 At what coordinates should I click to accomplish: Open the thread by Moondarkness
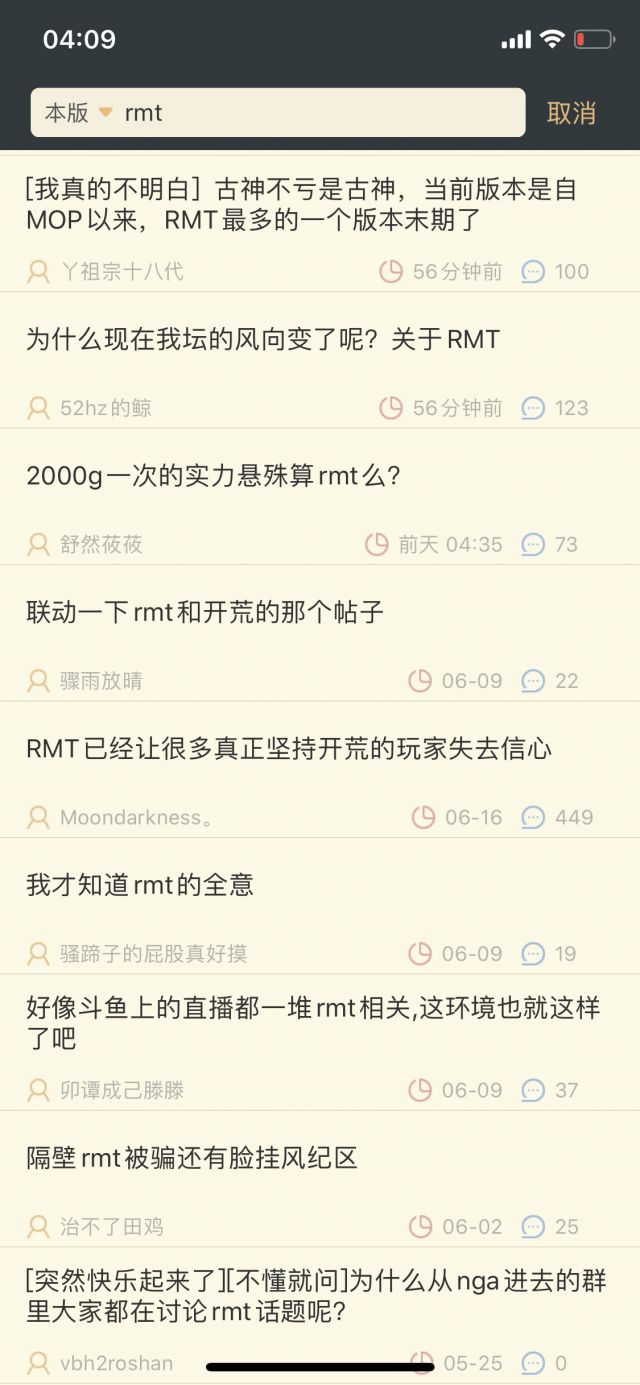pos(289,749)
